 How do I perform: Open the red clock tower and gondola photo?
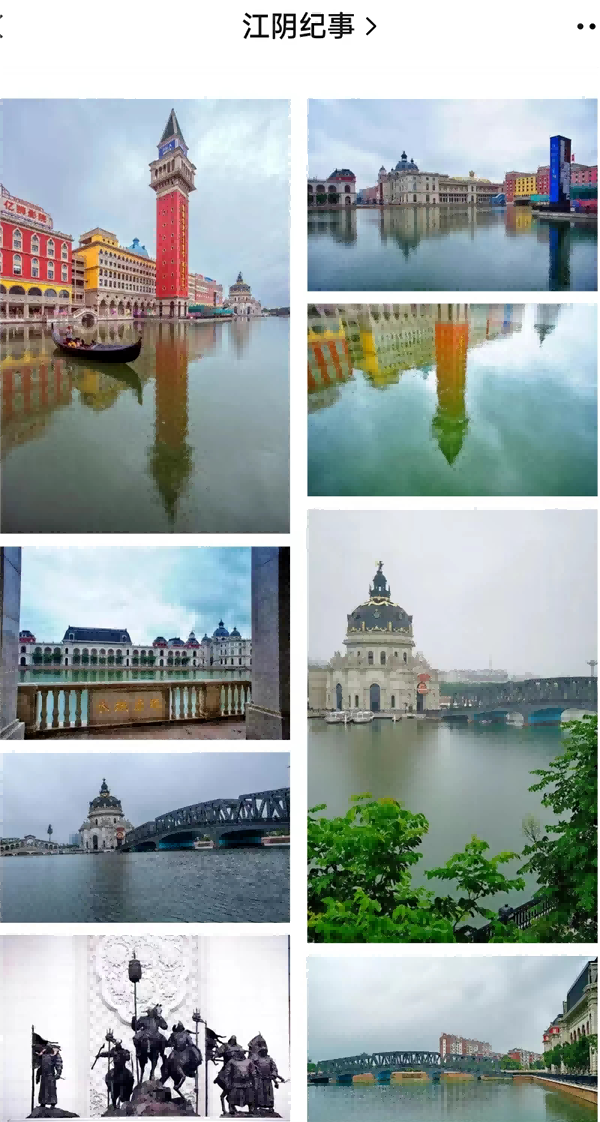(x=145, y=315)
